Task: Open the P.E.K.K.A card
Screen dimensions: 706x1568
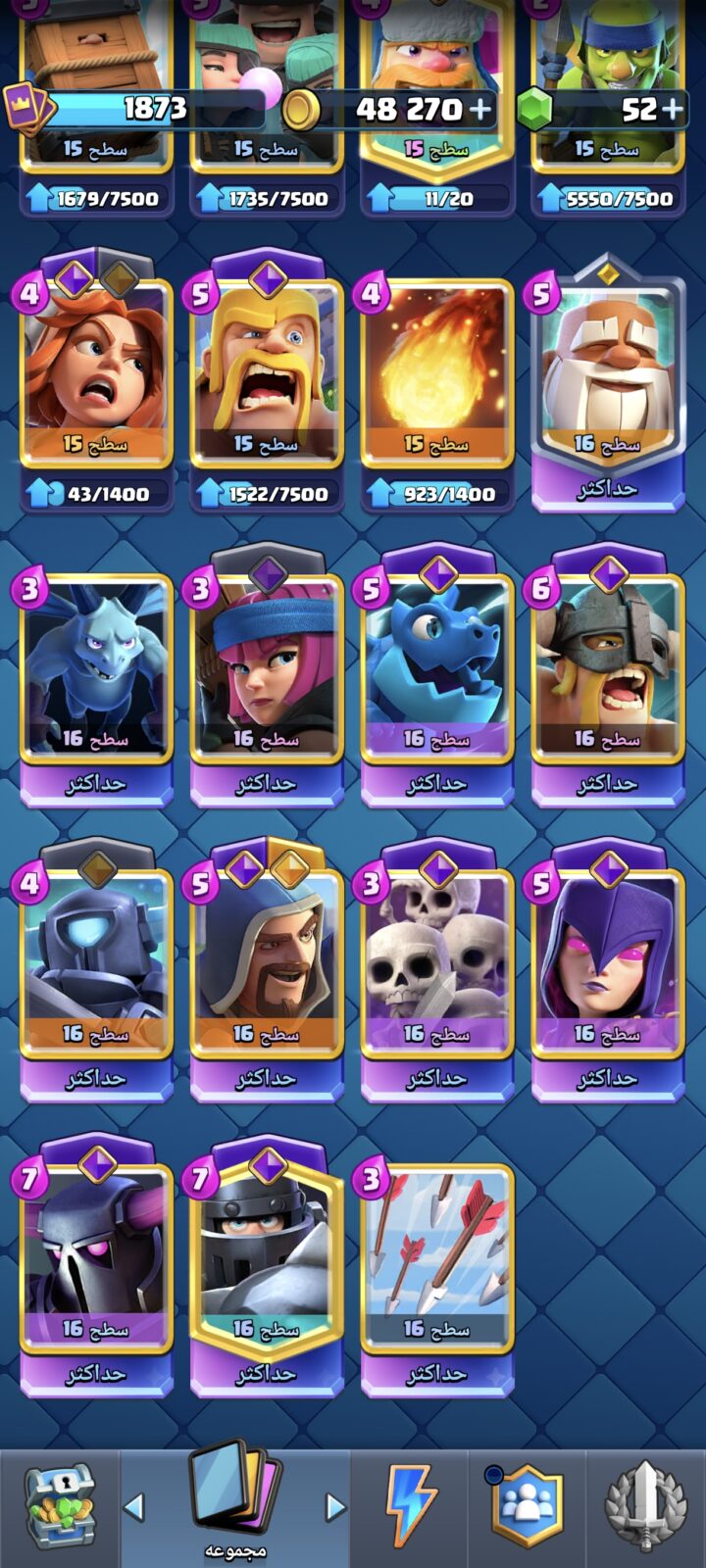Action: pos(96,1266)
